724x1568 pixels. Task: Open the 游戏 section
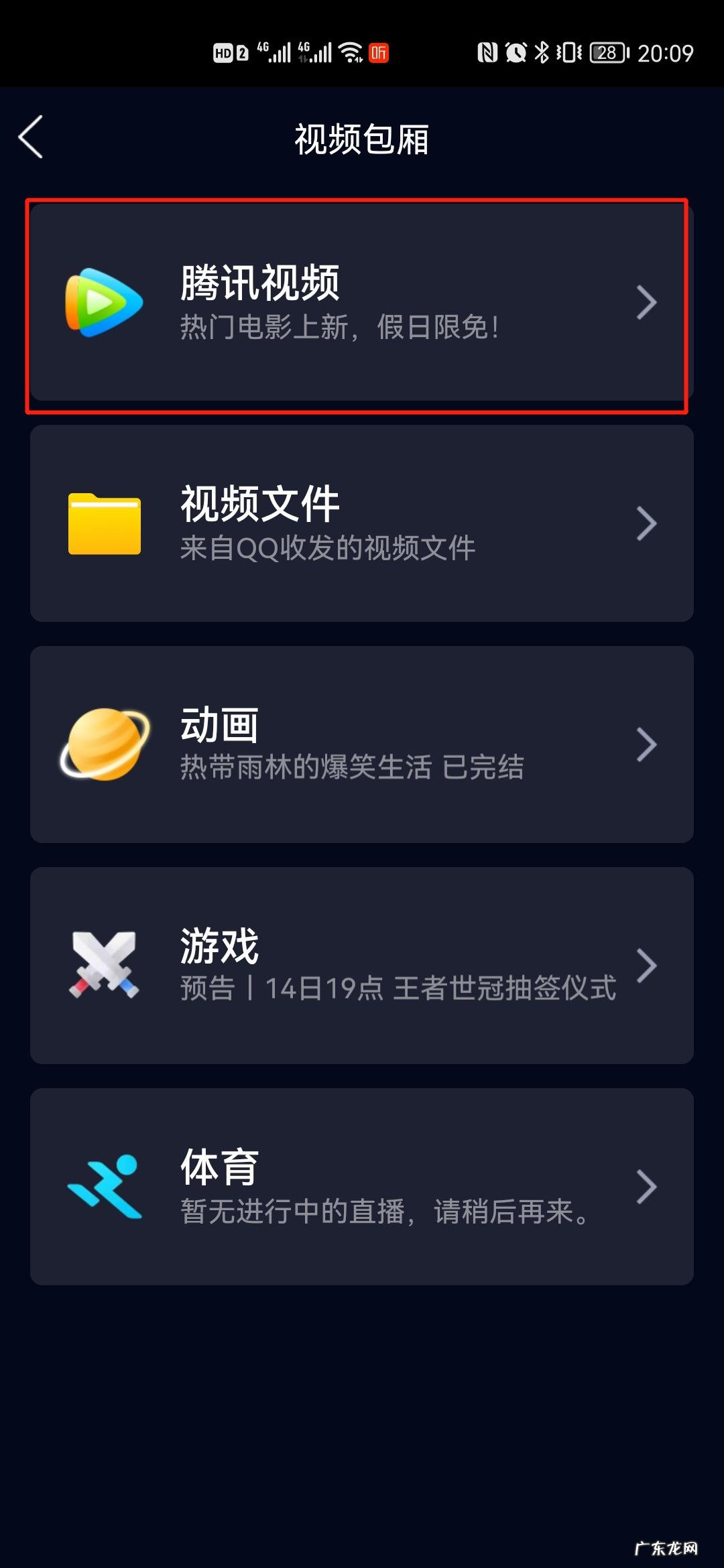pos(361,966)
